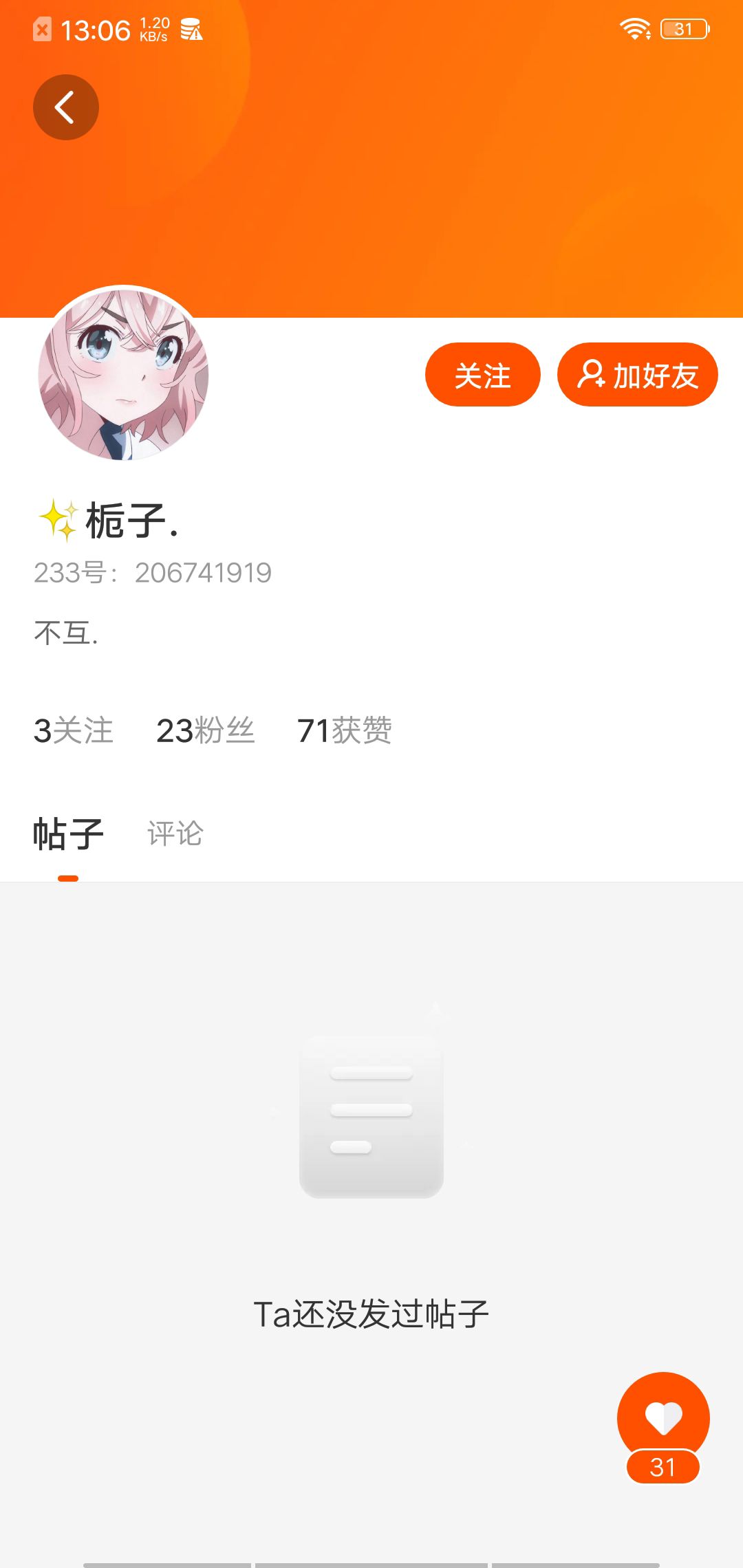Go back using the arrow button

pyautogui.click(x=66, y=107)
